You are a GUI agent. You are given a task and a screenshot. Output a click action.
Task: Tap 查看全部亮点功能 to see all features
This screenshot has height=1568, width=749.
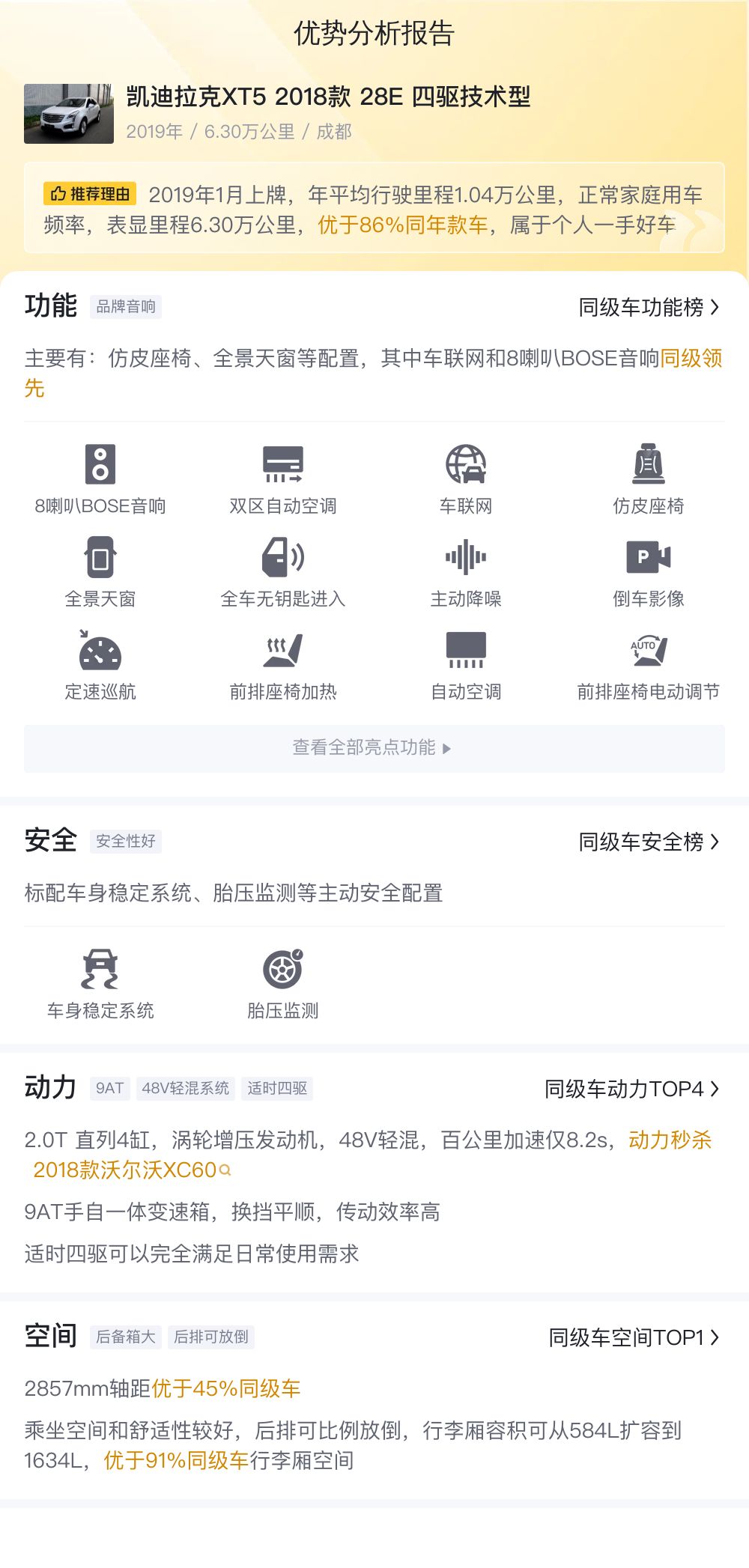pyautogui.click(x=374, y=748)
